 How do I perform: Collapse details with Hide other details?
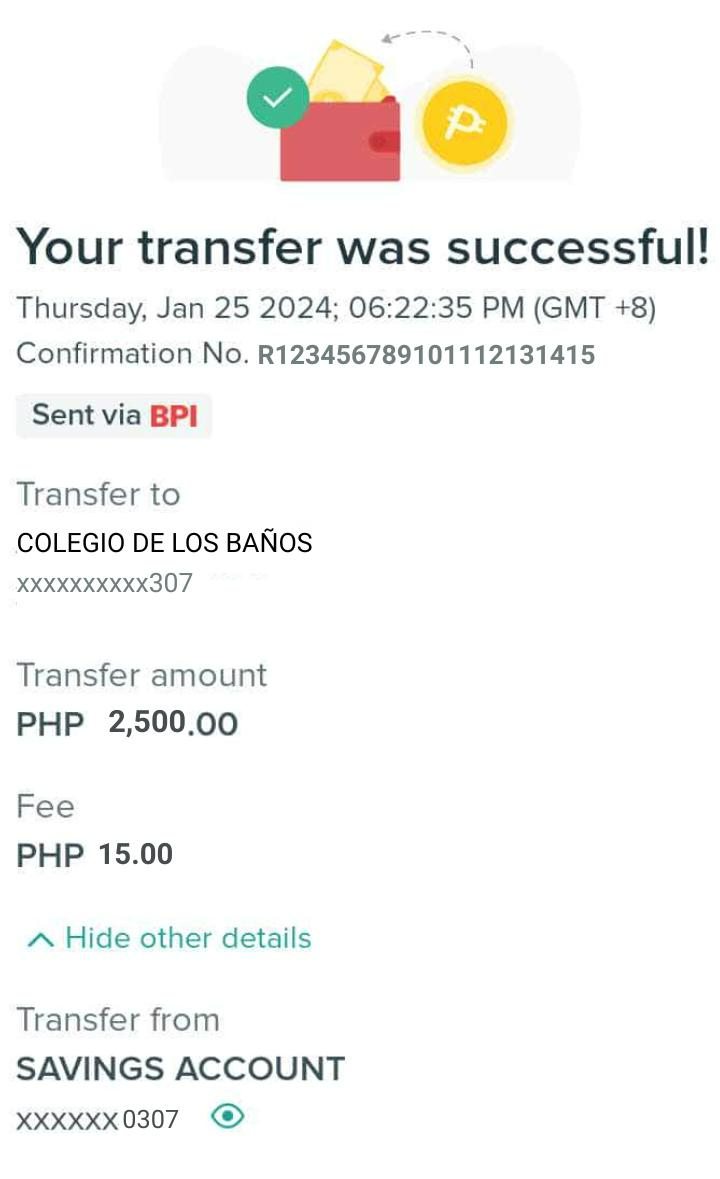[170, 938]
